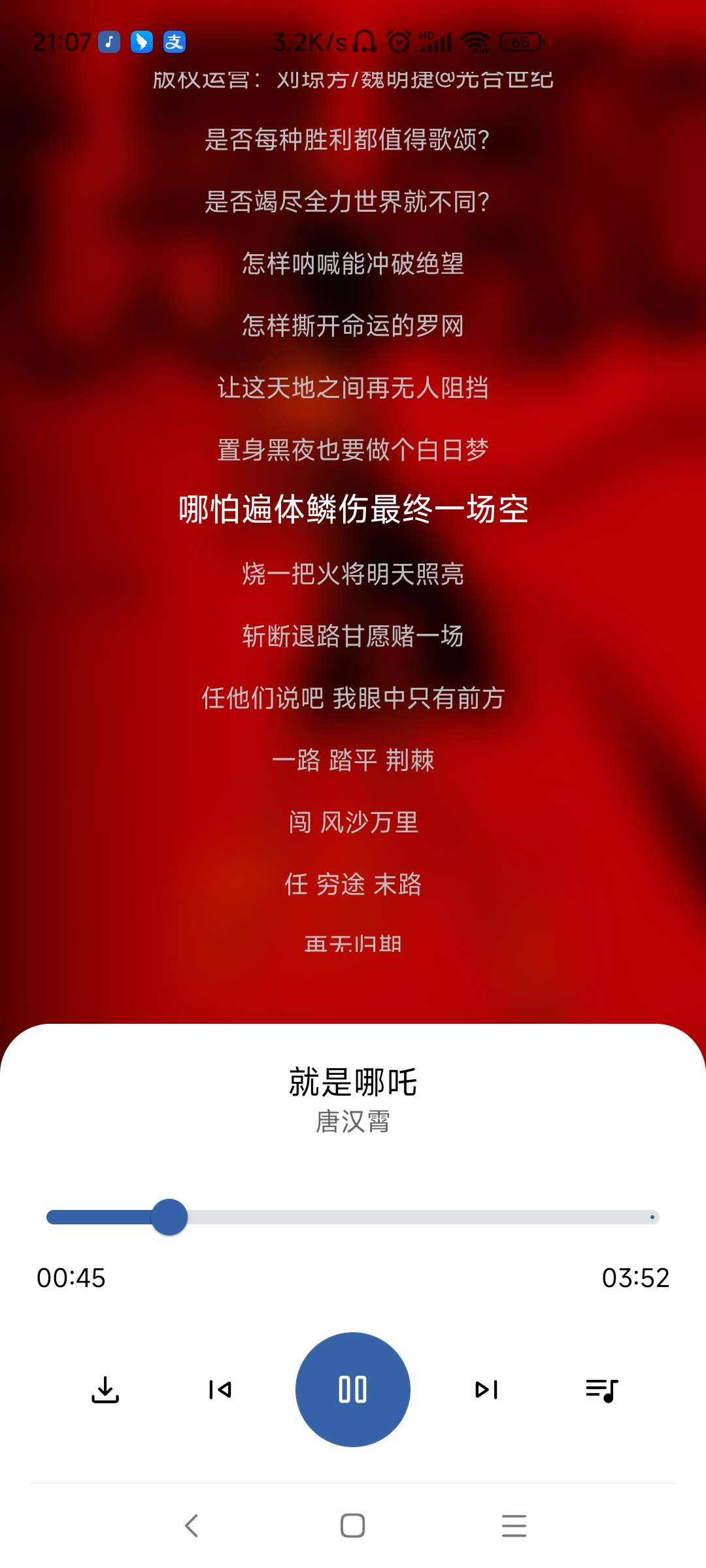706x1568 pixels.
Task: Pause the song 就是哪吒
Action: pos(353,1389)
